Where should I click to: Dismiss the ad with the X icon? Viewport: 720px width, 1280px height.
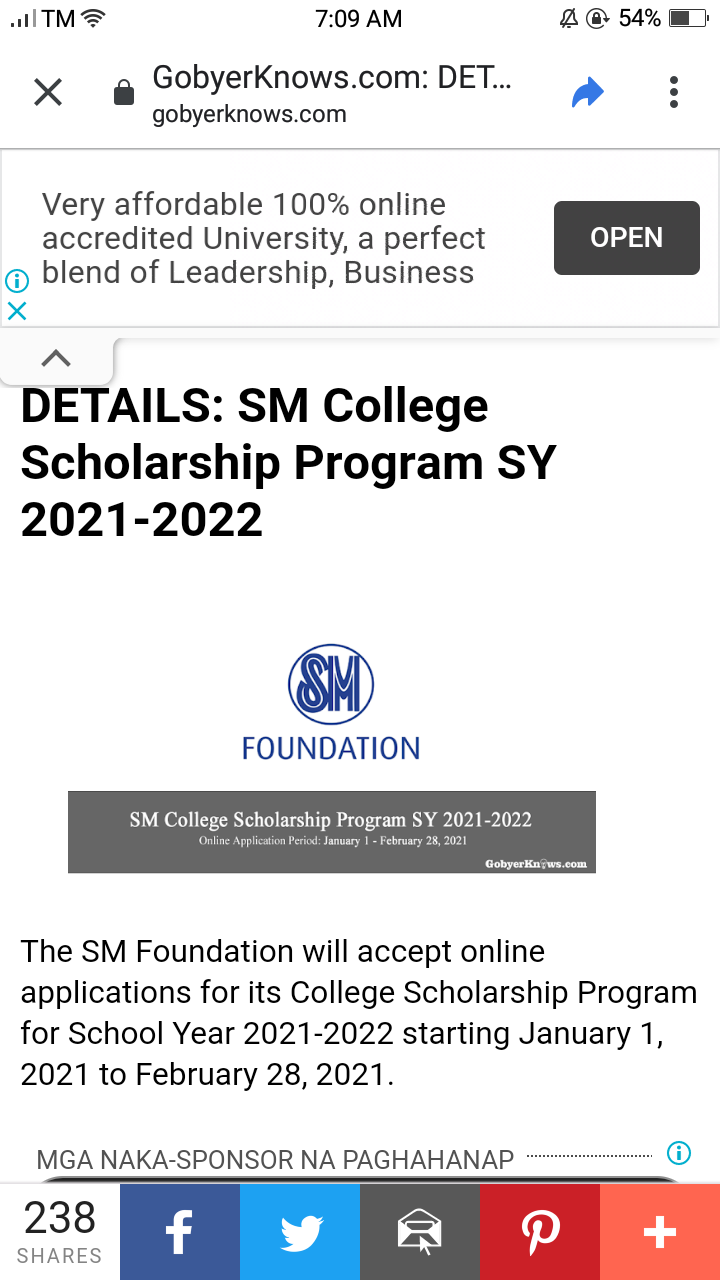(17, 311)
